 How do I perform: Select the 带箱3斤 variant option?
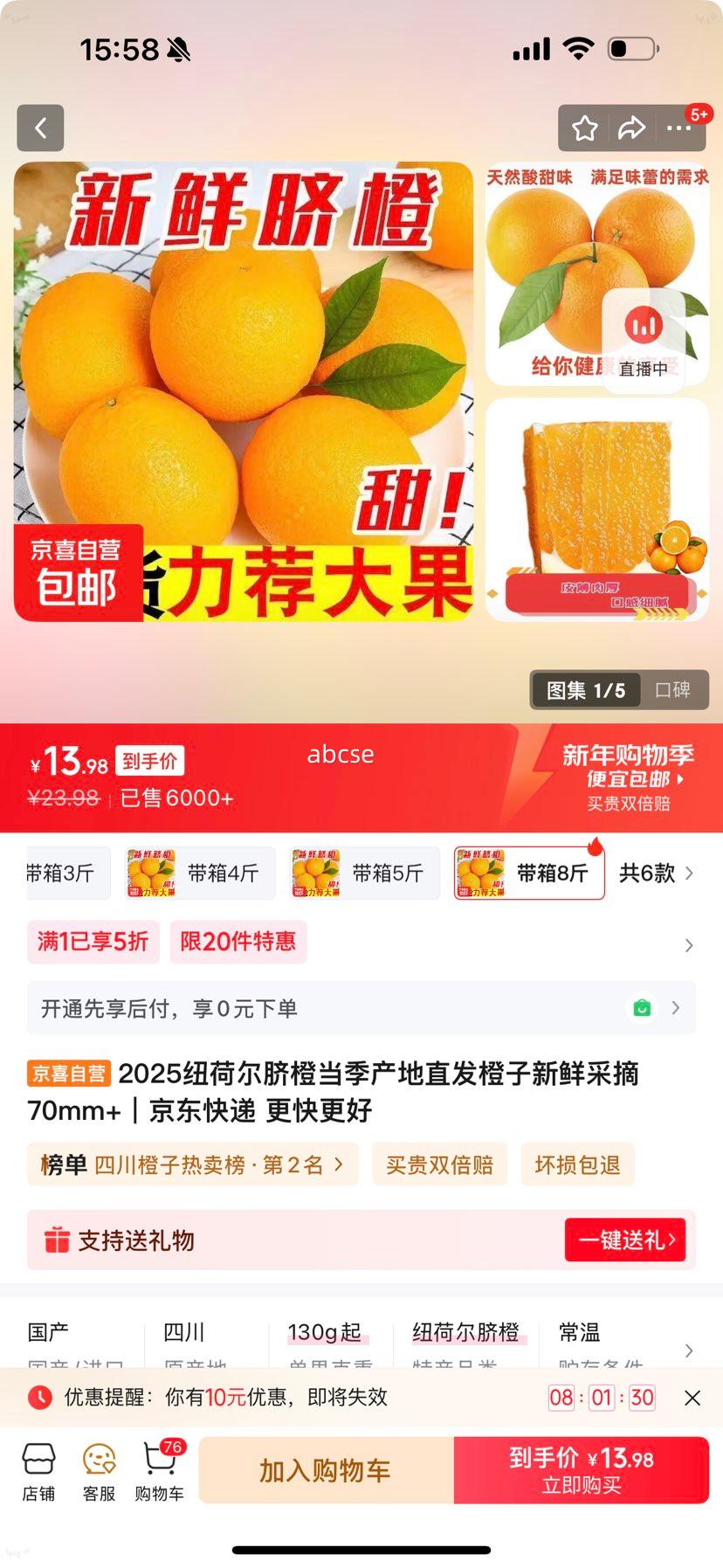[x=66, y=873]
